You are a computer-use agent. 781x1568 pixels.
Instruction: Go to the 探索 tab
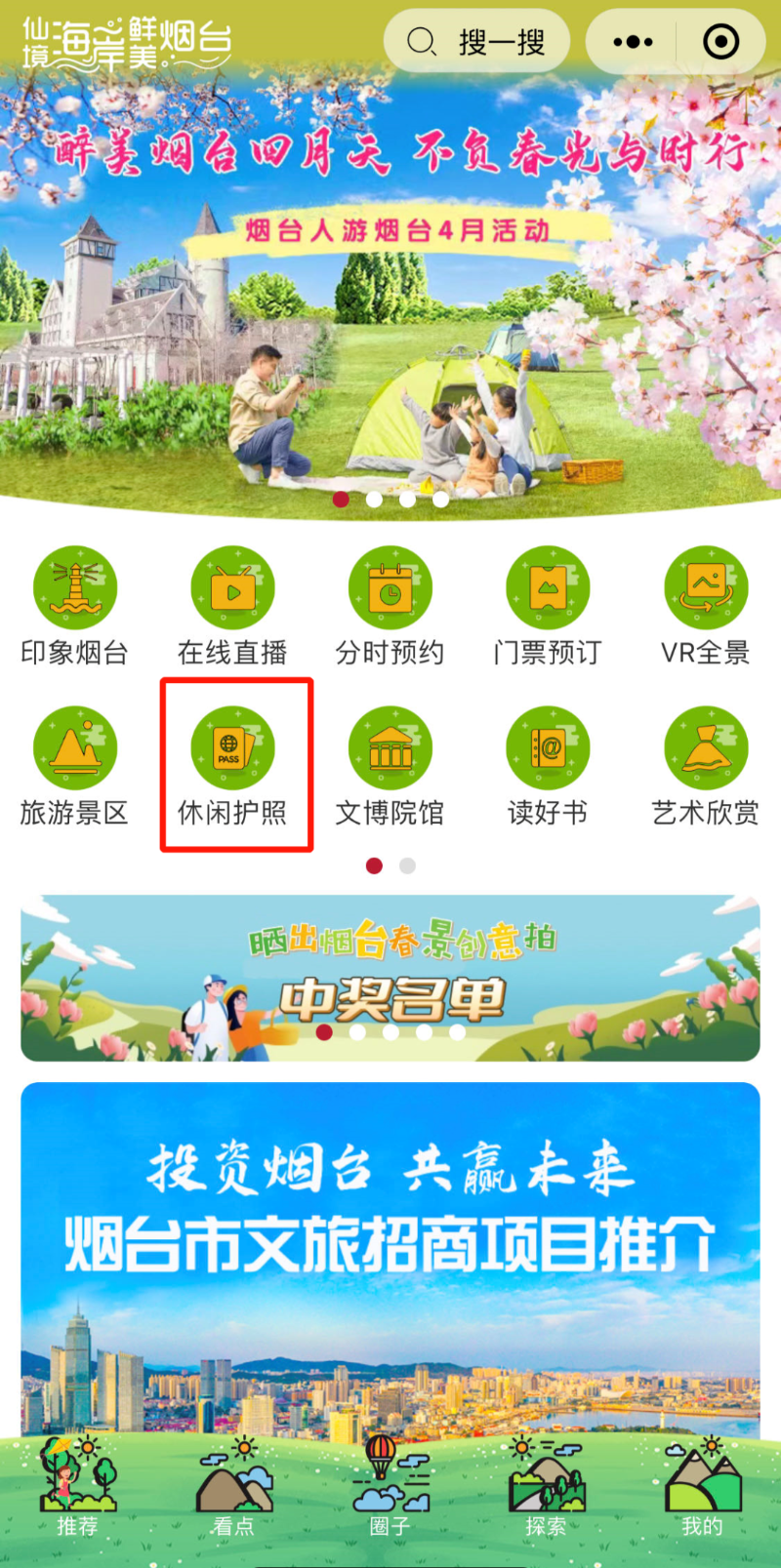click(546, 1487)
